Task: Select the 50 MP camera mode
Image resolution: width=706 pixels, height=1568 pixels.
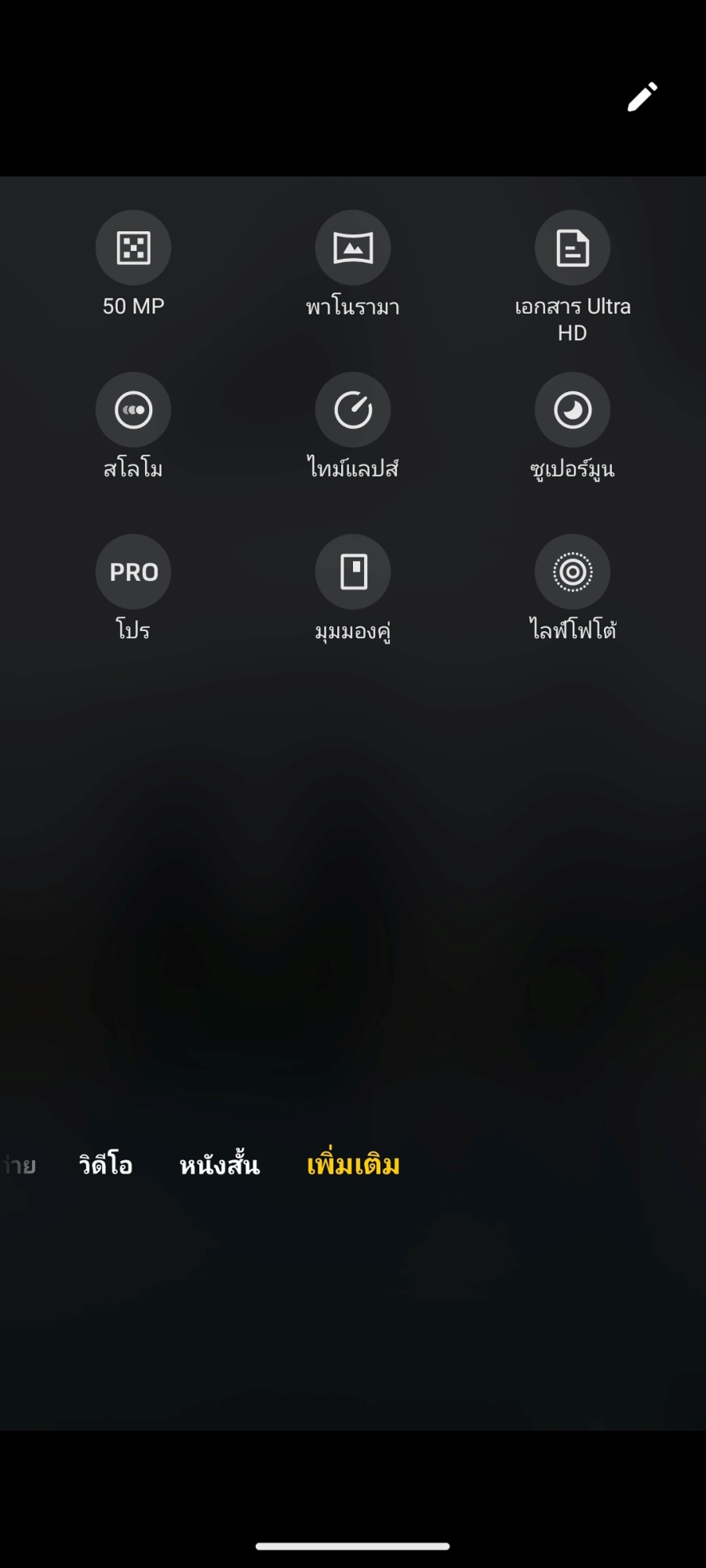Action: (x=133, y=249)
